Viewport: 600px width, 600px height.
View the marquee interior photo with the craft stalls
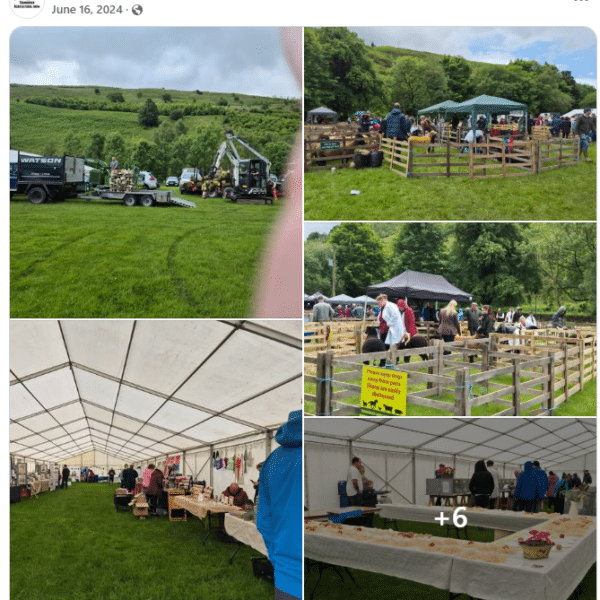(155, 458)
